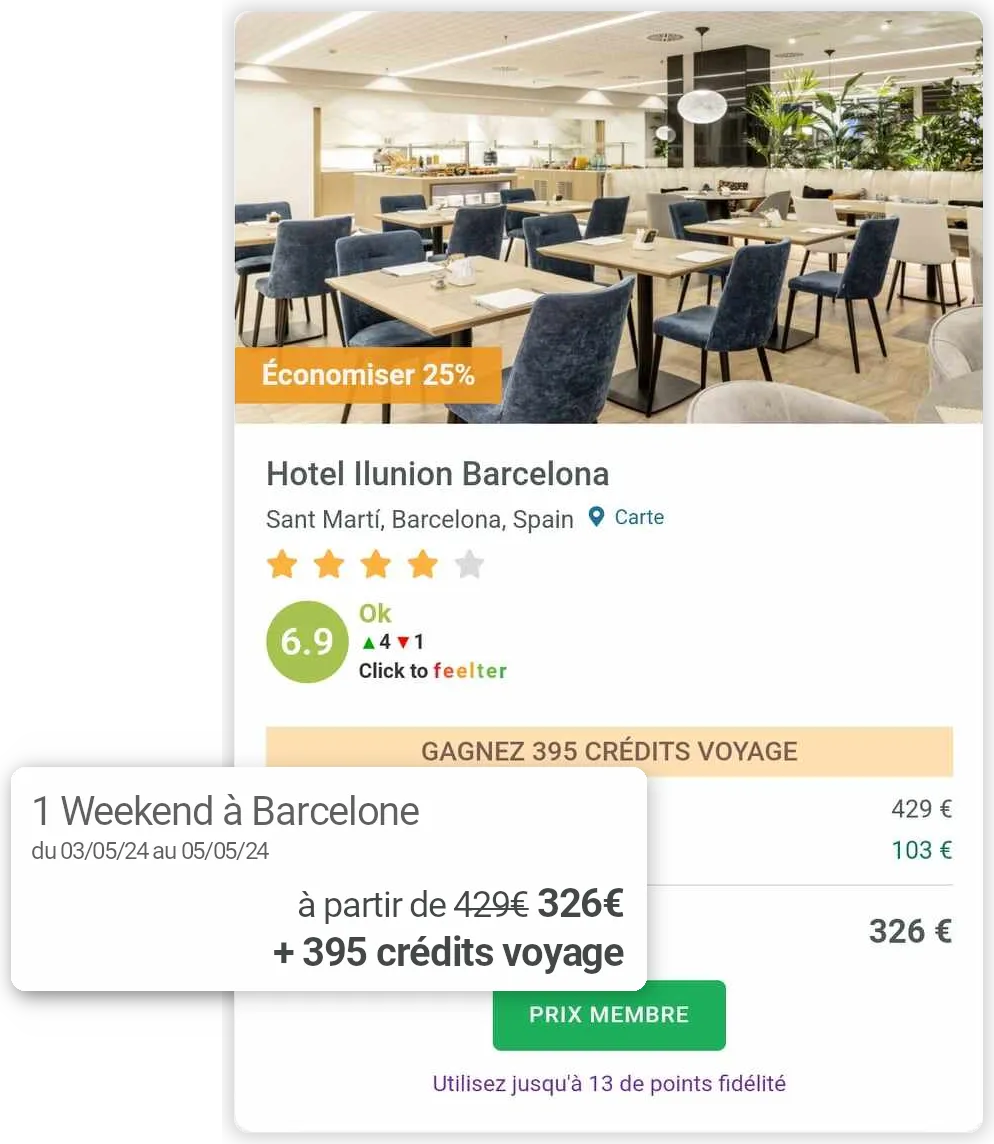Expand the 429 € price details row
Image resolution: width=994 pixels, height=1144 pixels.
click(x=918, y=808)
